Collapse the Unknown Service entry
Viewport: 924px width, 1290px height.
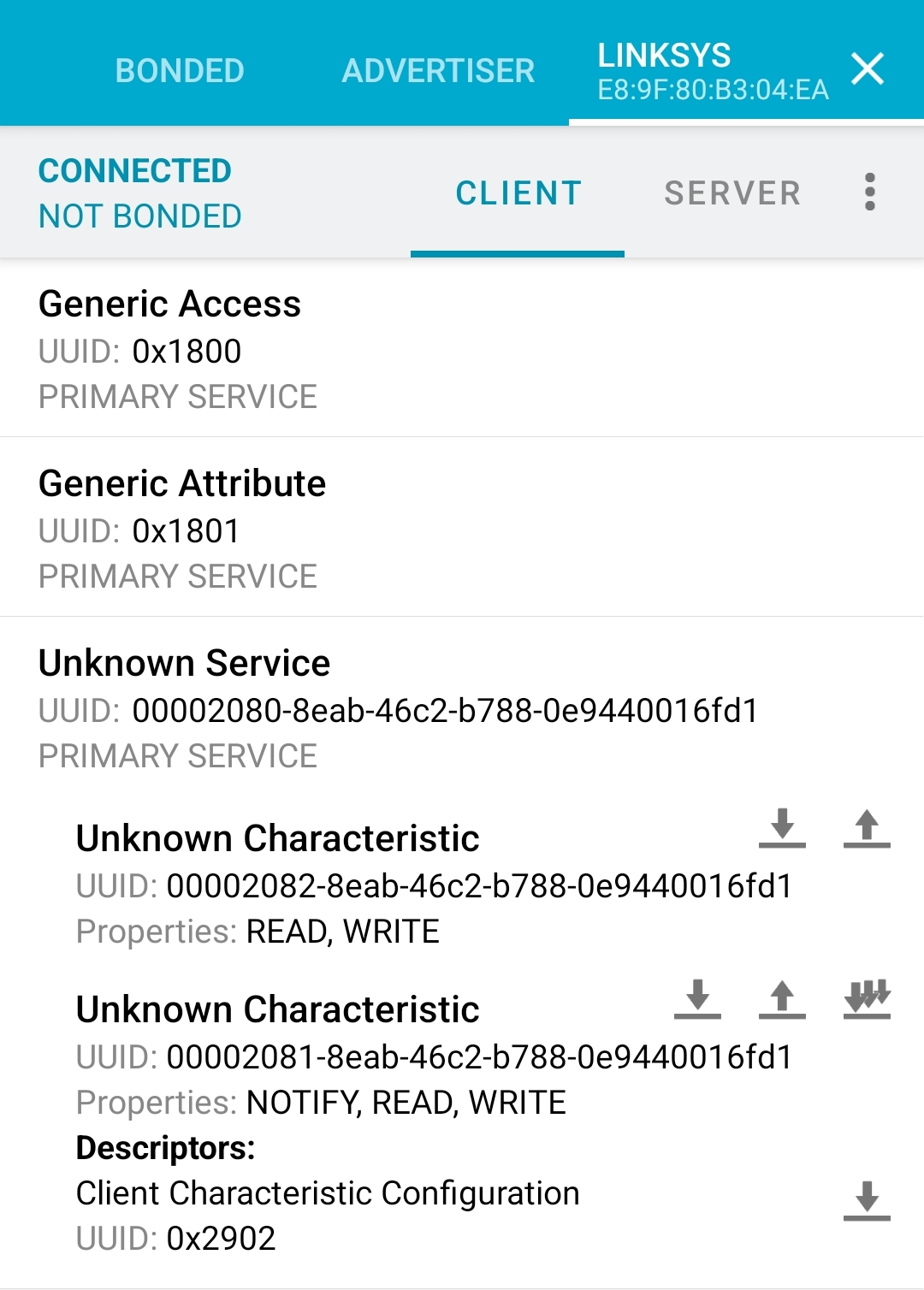(342, 707)
